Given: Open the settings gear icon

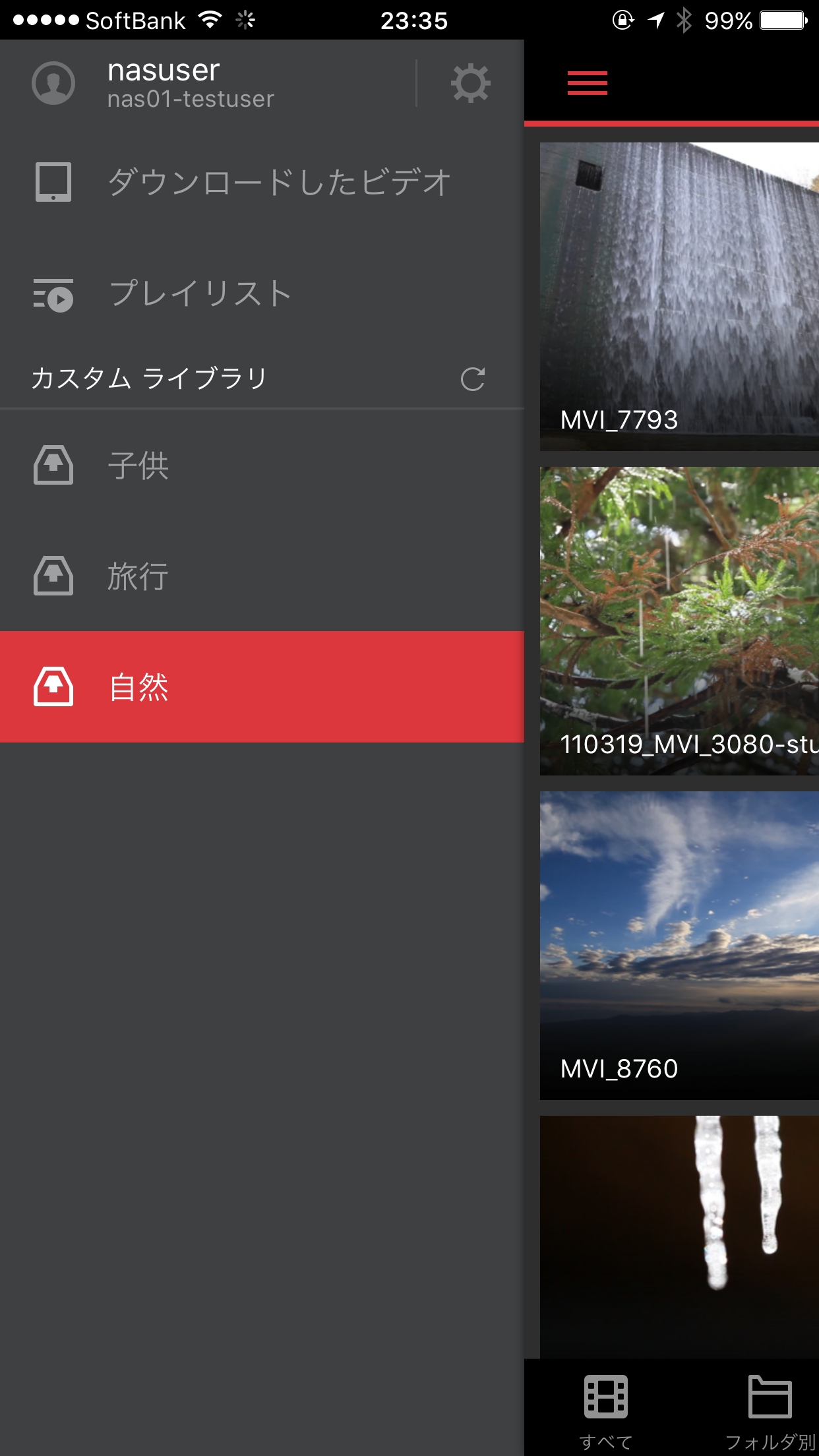Looking at the screenshot, I should pos(470,83).
